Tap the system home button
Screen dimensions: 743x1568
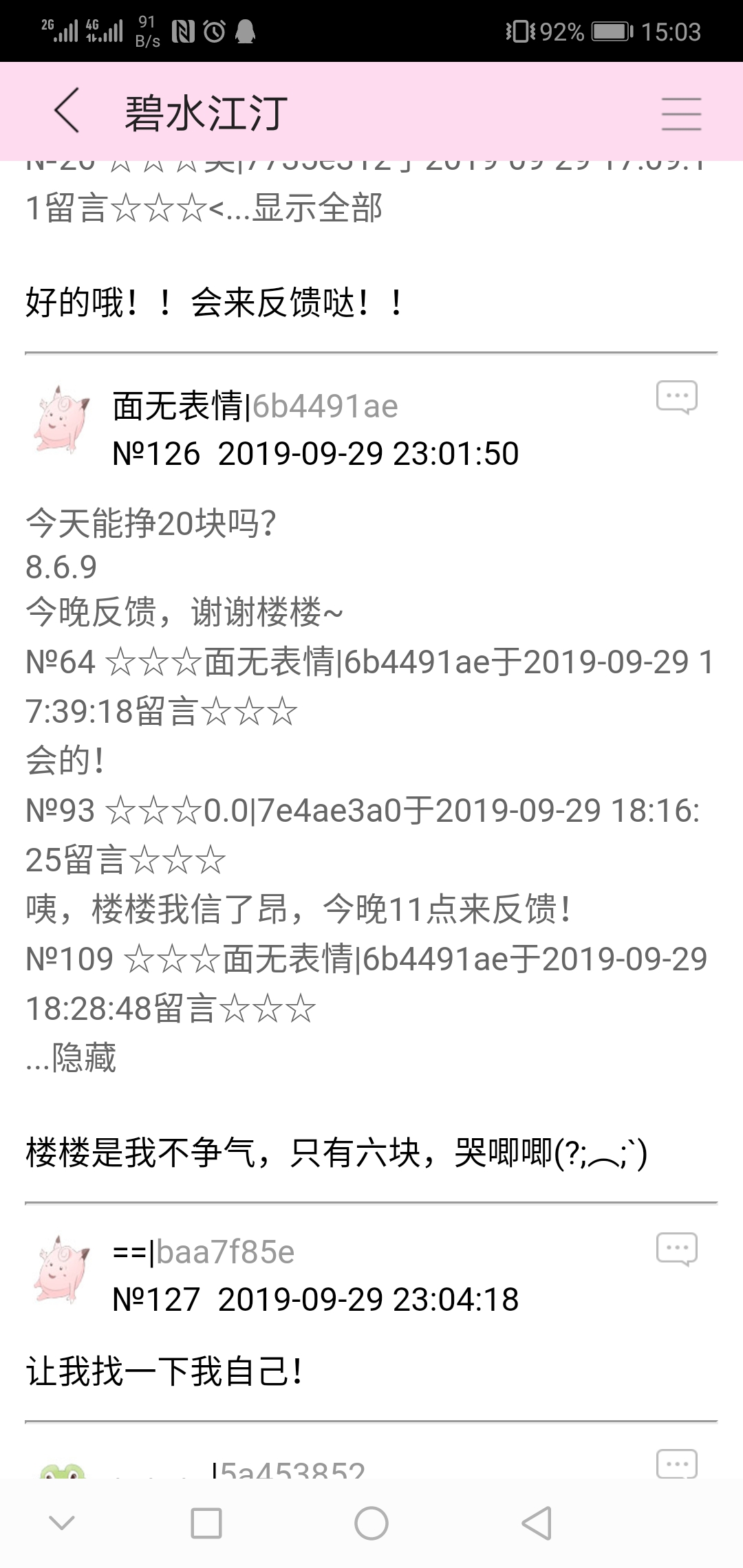coord(371,1523)
